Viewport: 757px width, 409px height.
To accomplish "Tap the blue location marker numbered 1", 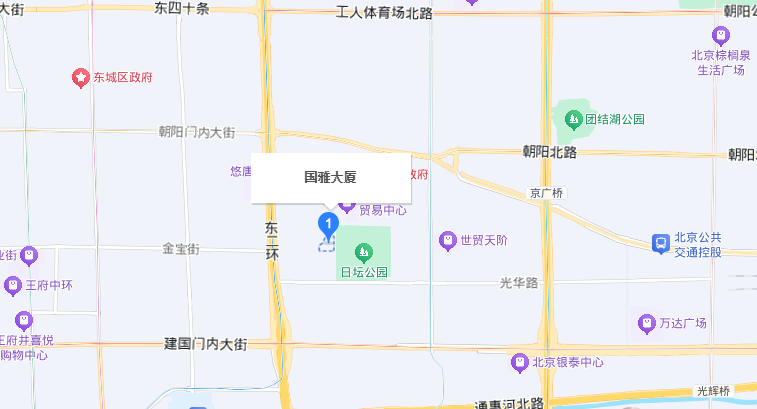I will (x=328, y=223).
